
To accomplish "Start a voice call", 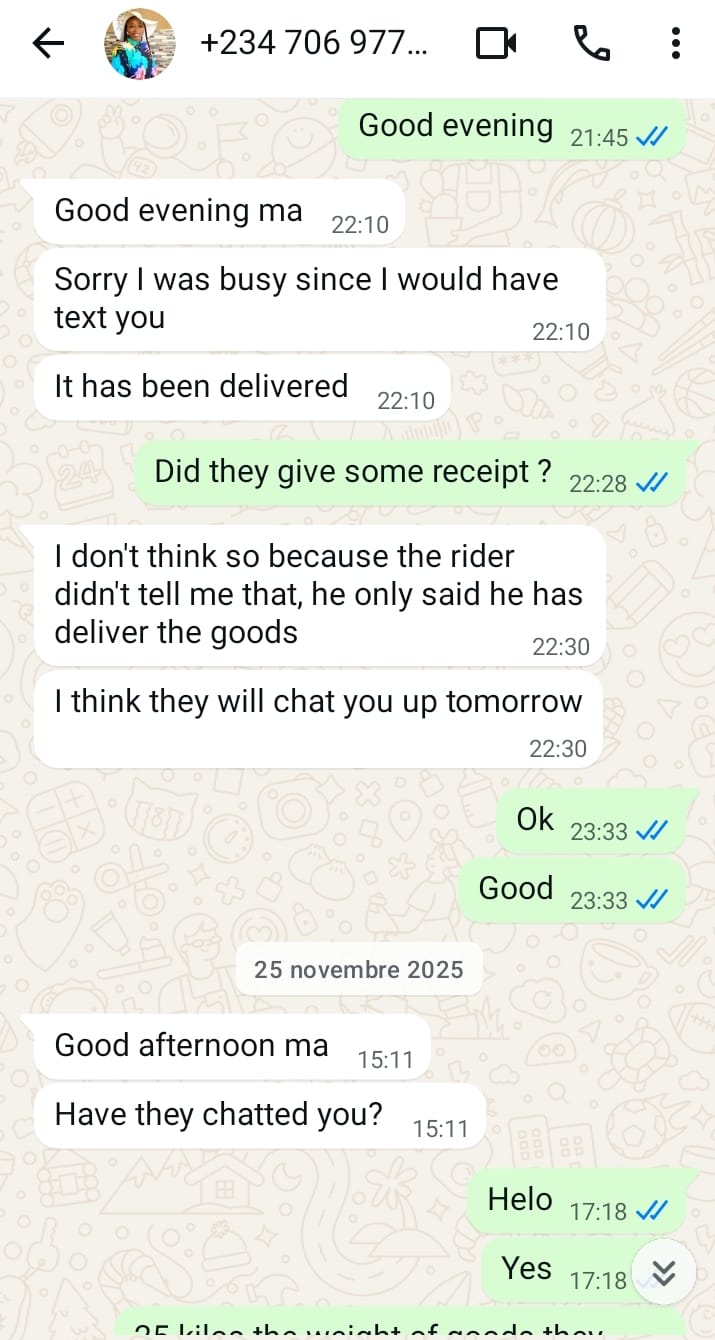I will (591, 43).
